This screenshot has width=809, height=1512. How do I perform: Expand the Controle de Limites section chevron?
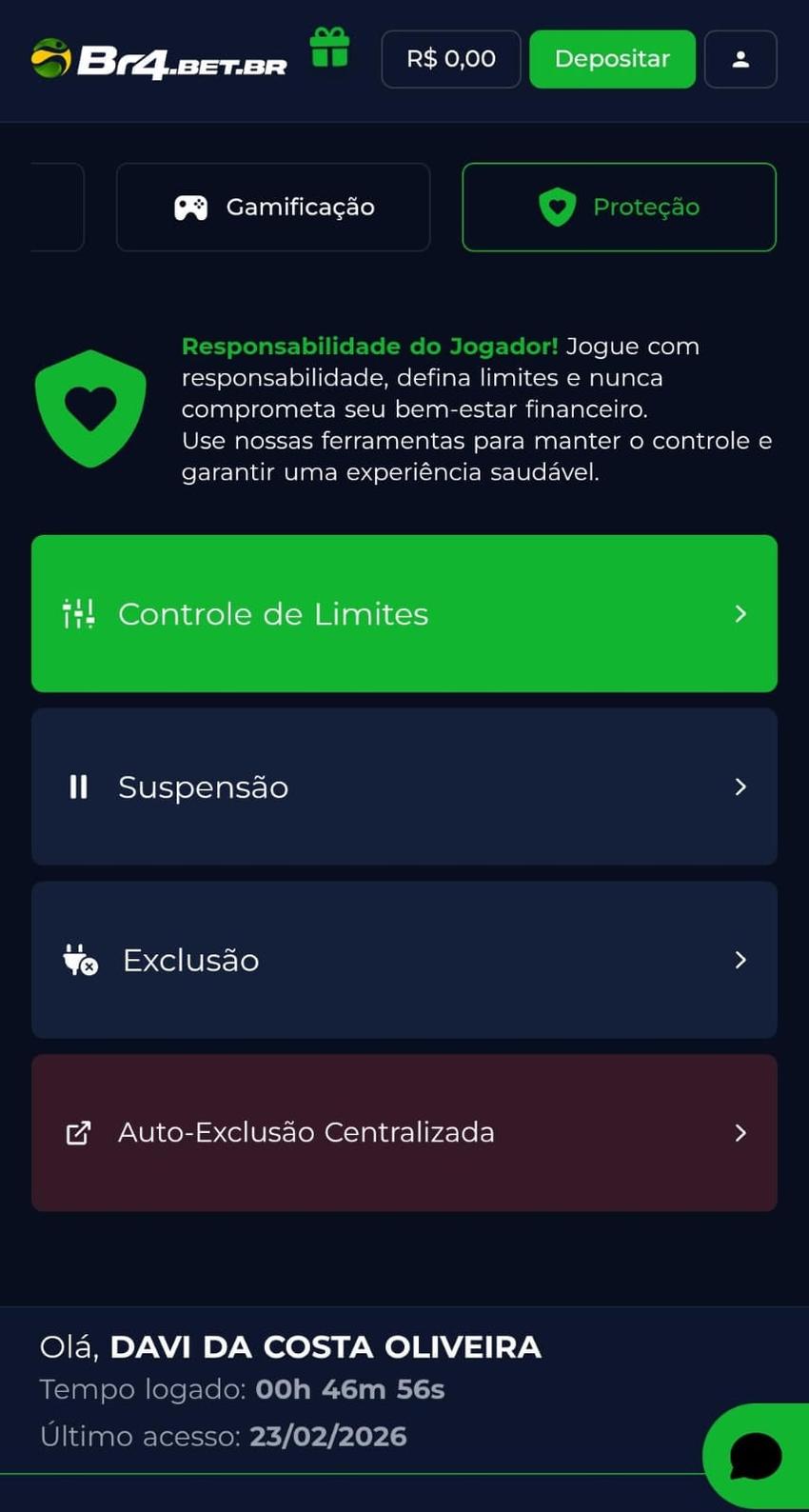click(741, 613)
